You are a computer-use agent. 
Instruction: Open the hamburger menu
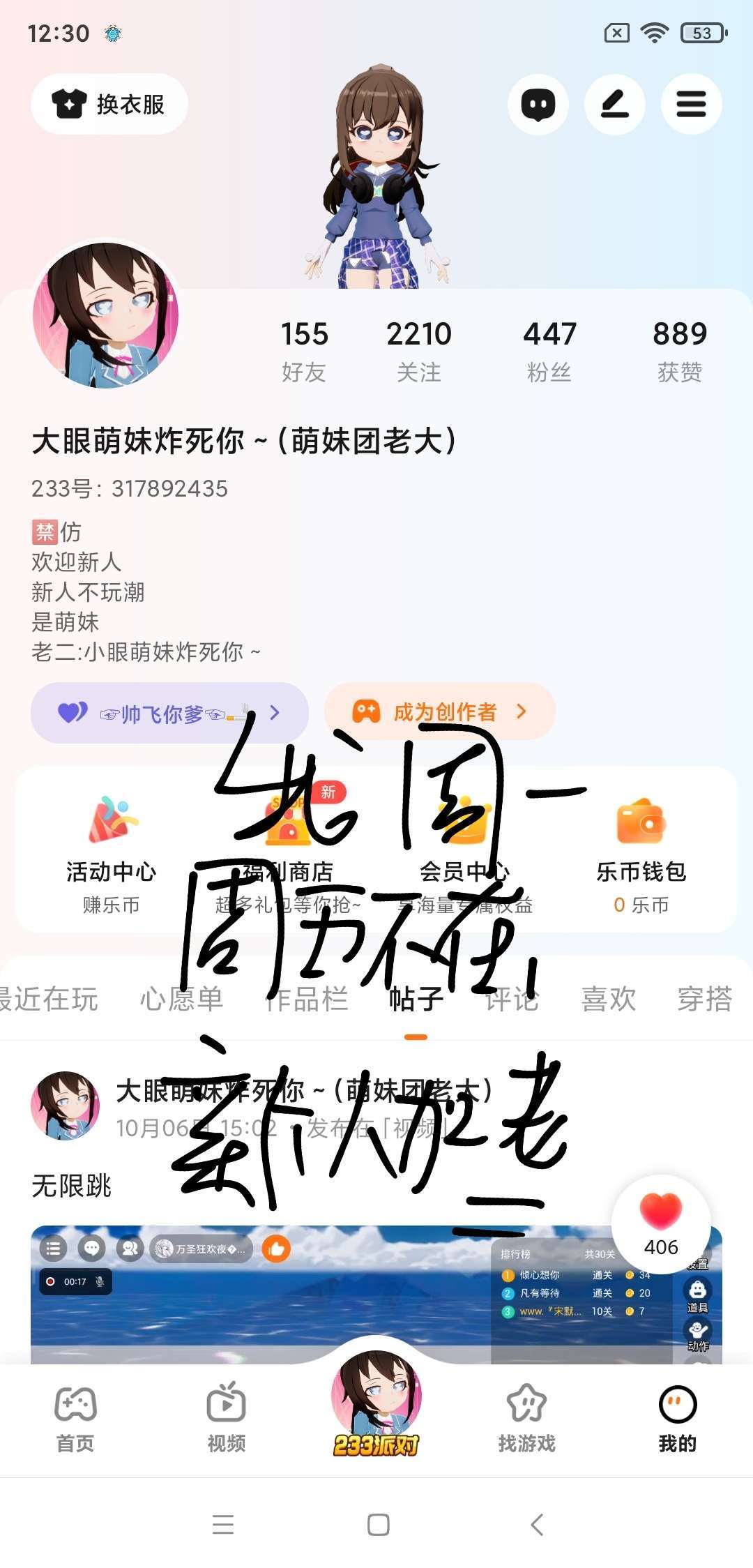point(691,105)
